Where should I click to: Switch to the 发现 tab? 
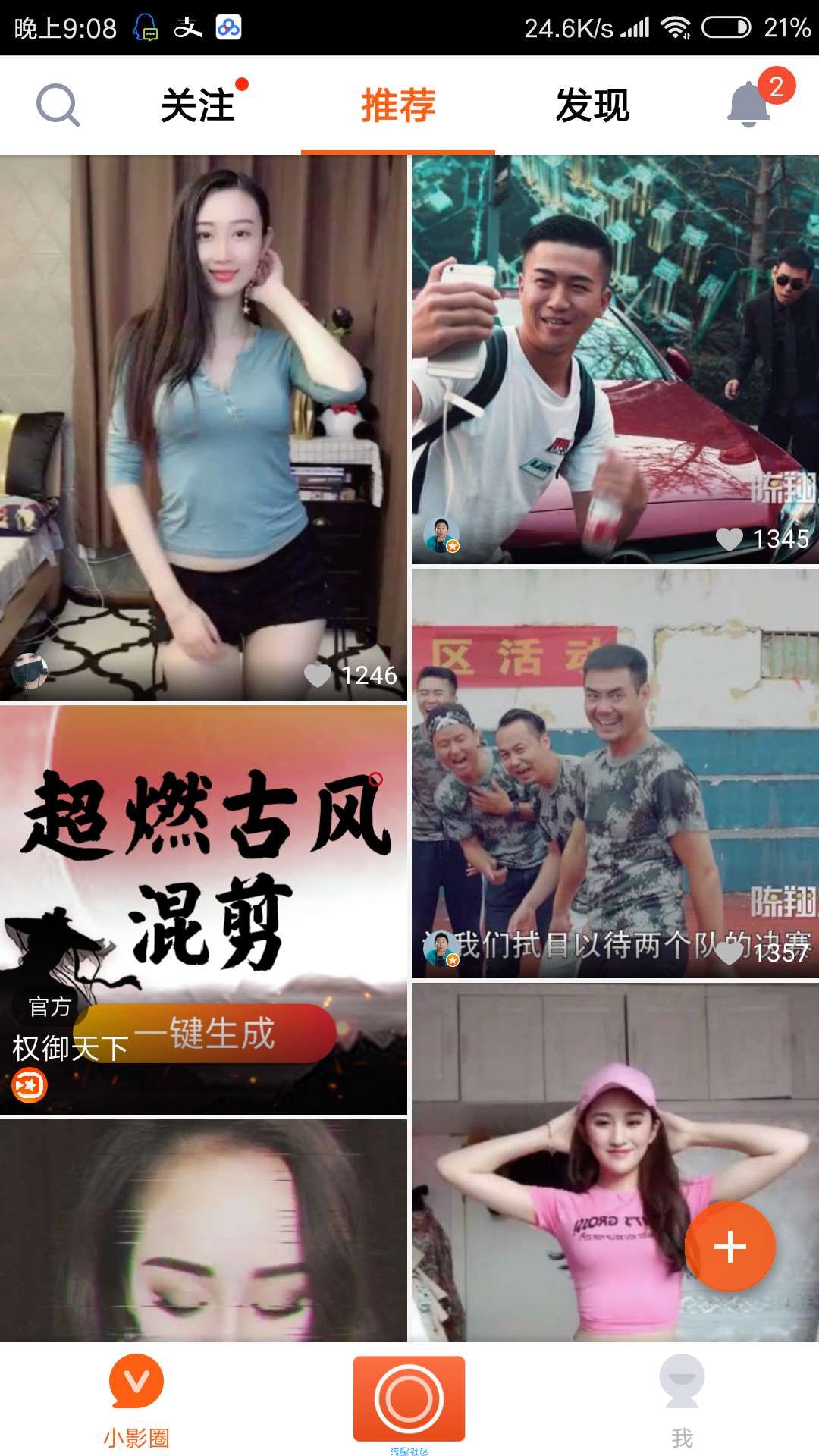[x=592, y=105]
